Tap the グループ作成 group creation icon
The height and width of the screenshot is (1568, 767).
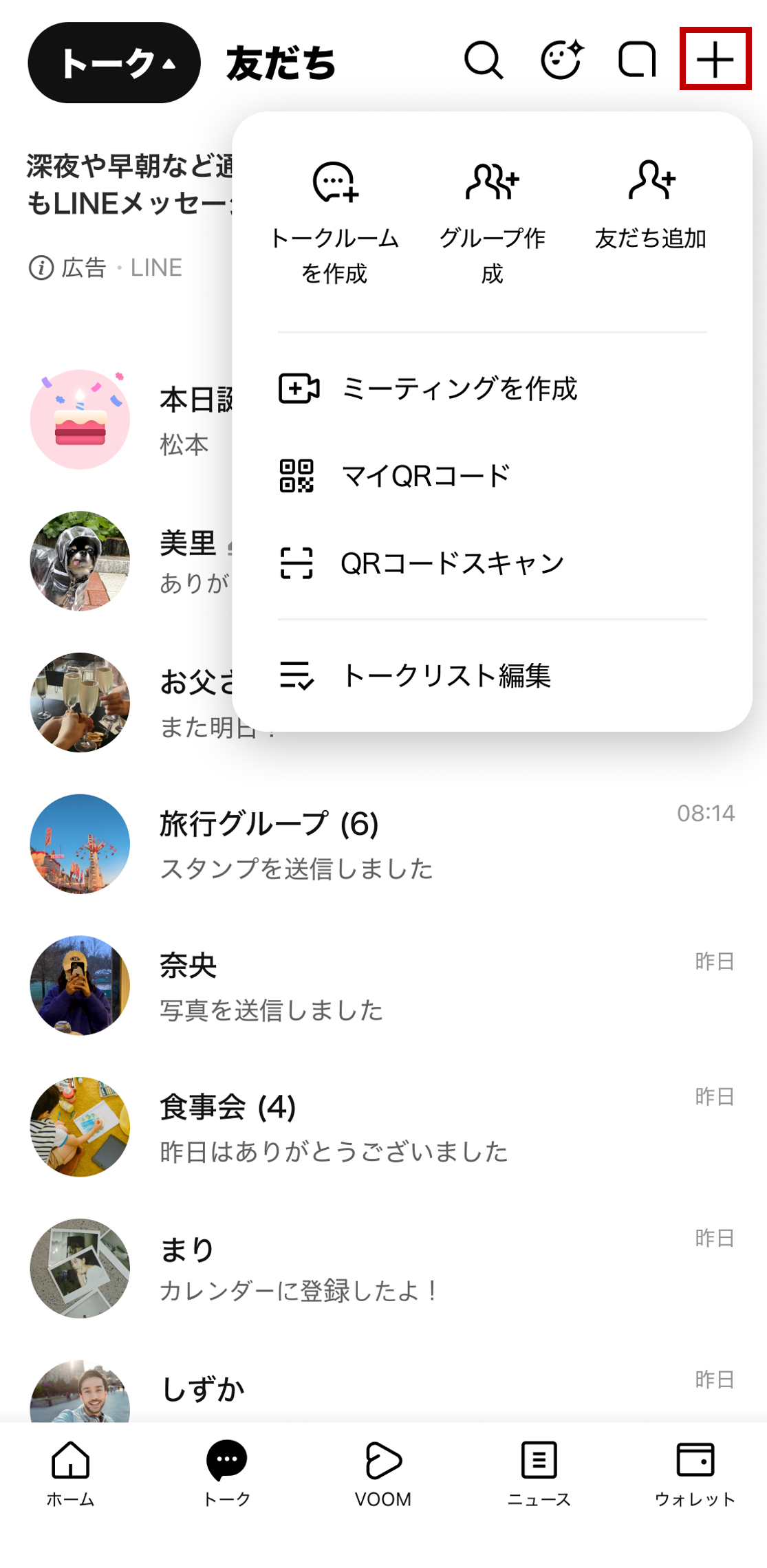pos(490,182)
